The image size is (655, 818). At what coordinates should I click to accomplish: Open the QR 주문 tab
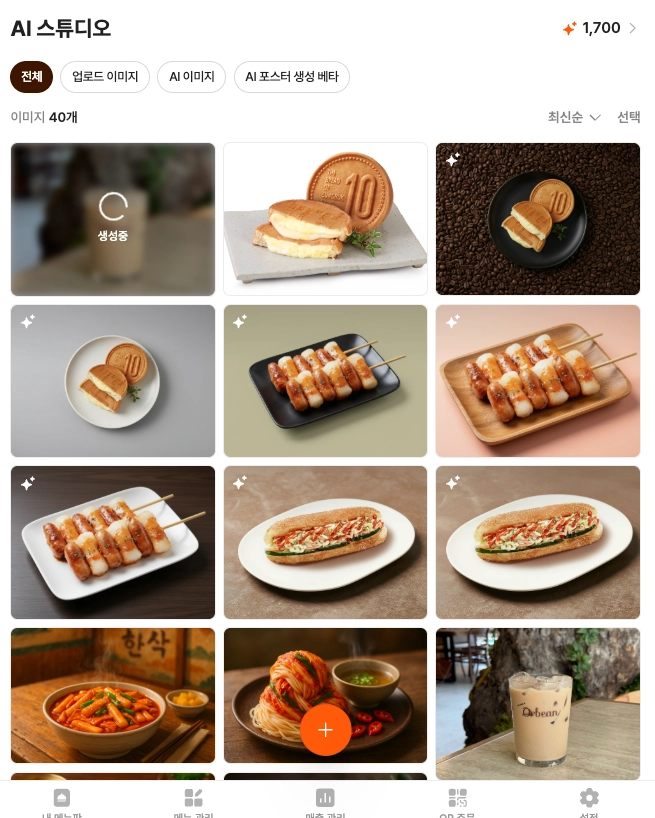[x=457, y=801]
